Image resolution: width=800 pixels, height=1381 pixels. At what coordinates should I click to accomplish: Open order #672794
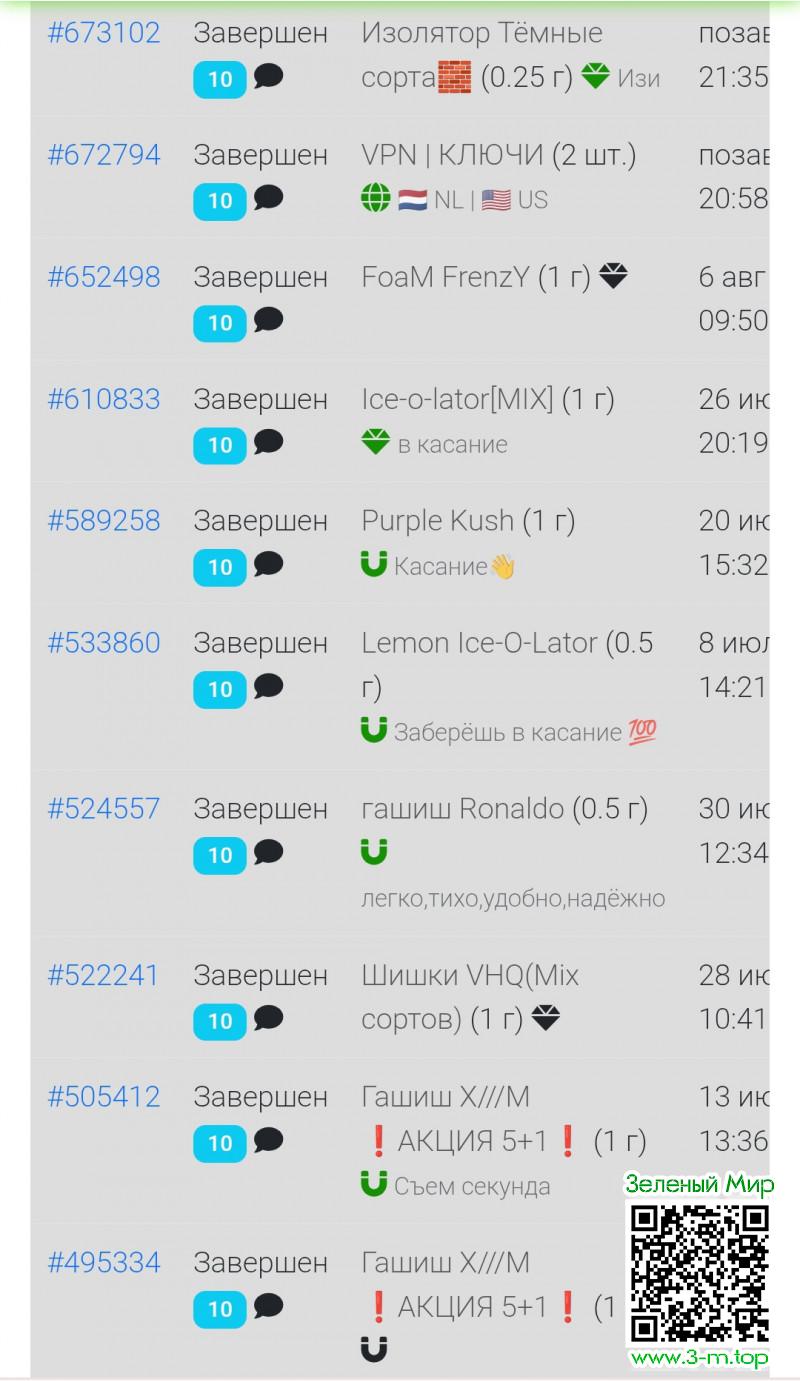coord(104,155)
